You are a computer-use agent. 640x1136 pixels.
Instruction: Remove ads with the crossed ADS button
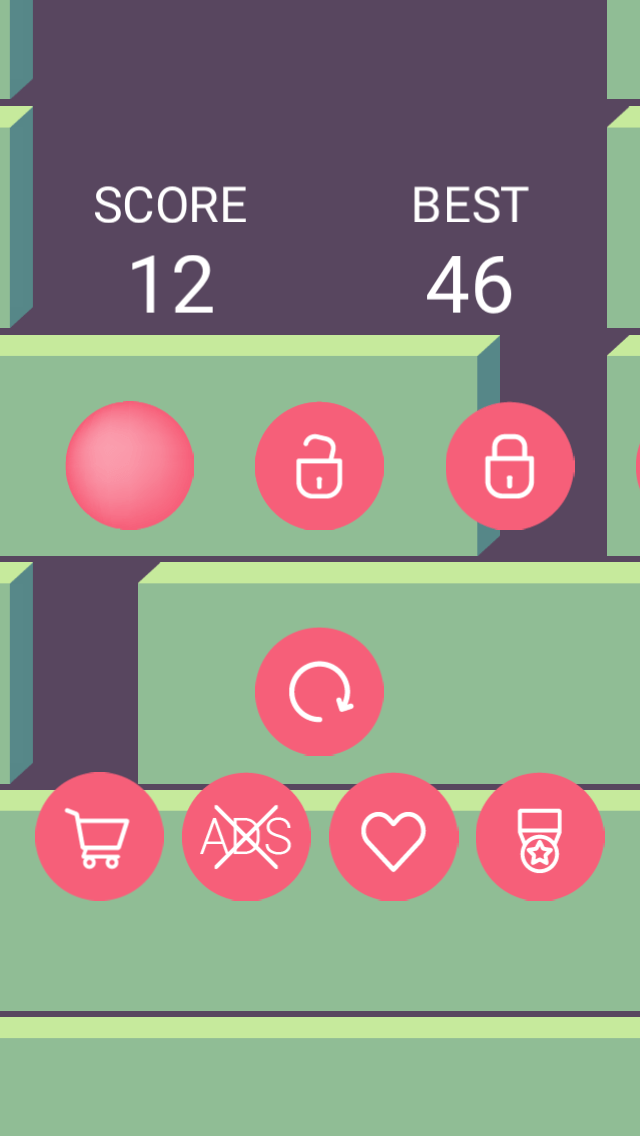[246, 837]
